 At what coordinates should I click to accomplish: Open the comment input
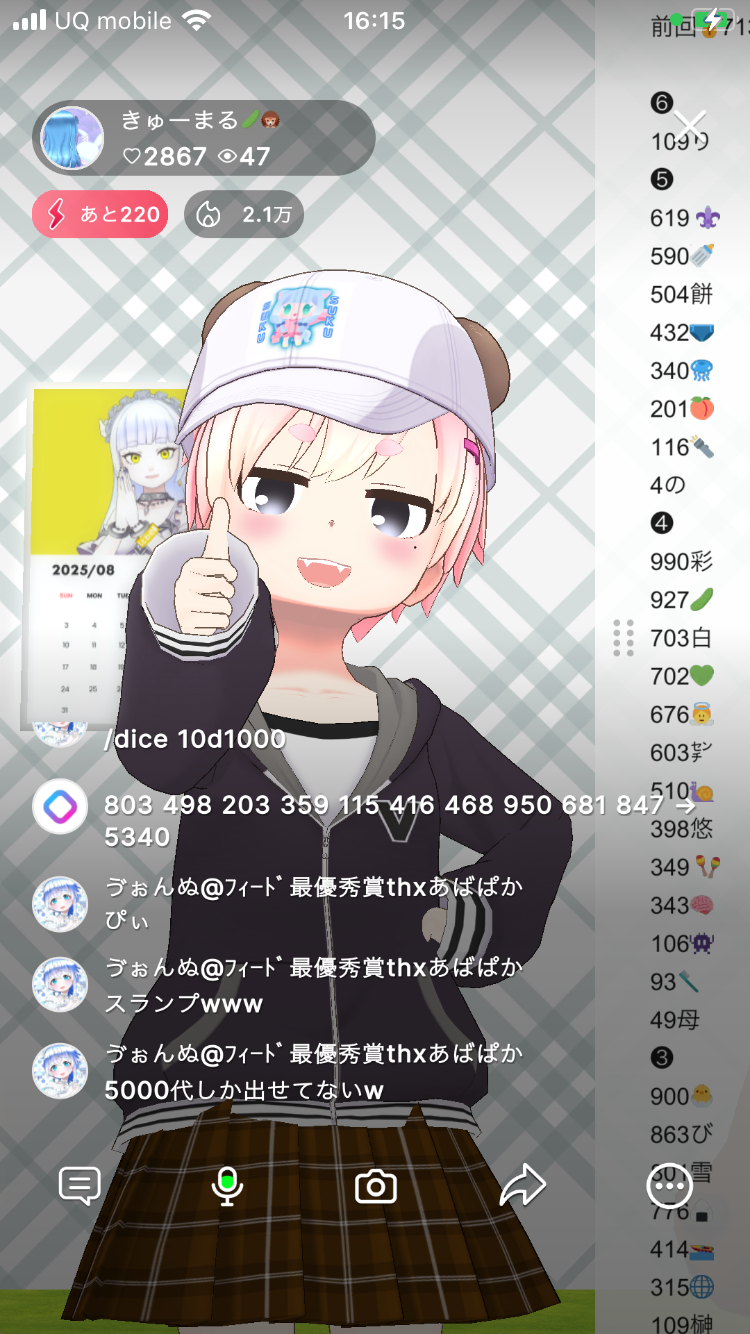(80, 1187)
